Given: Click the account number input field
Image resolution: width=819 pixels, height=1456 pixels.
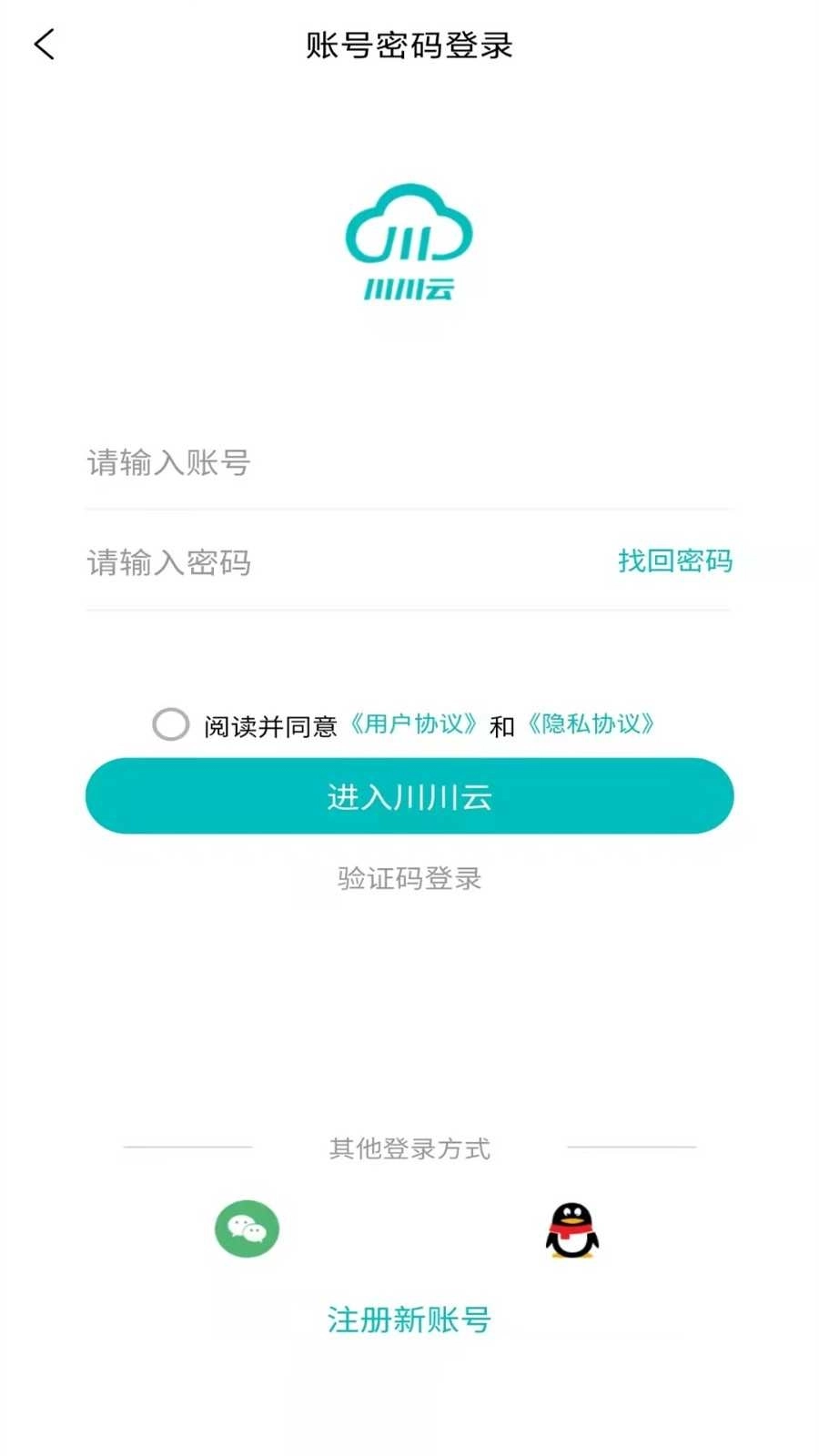Looking at the screenshot, I should (364, 464).
